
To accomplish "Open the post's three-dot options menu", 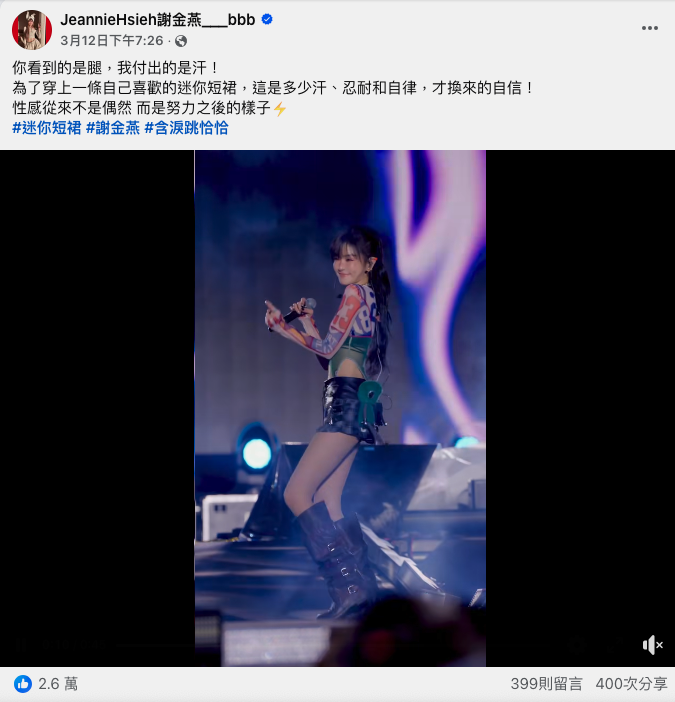I will pos(649,27).
